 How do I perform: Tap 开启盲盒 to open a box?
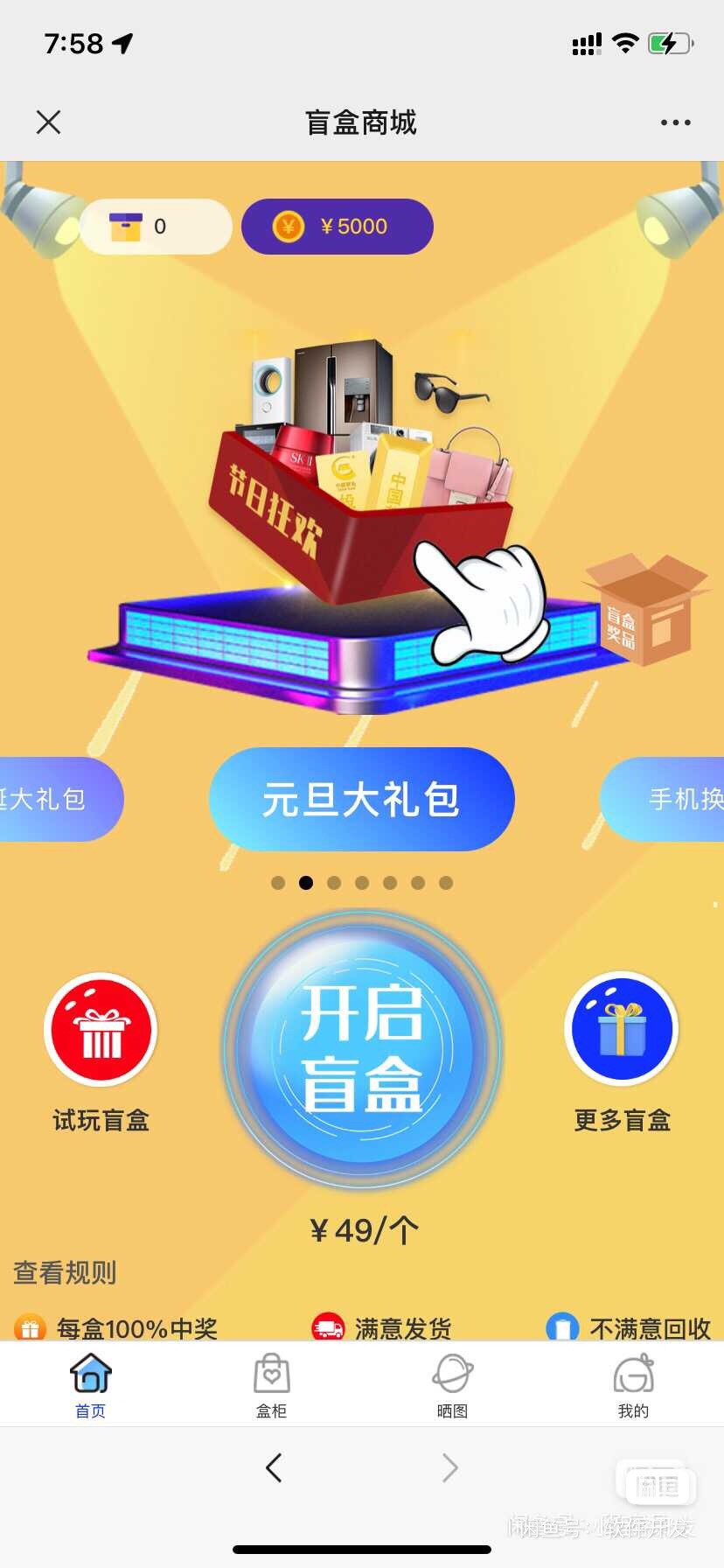(x=362, y=1047)
